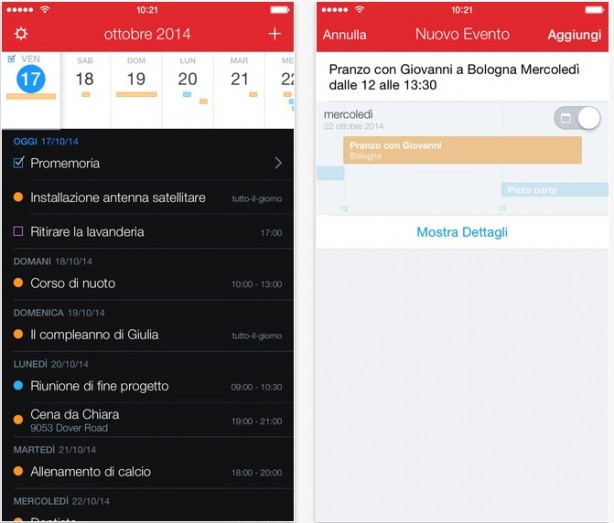This screenshot has height=523, width=614.
Task: Tap Annulla to cancel the new event
Action: point(344,34)
